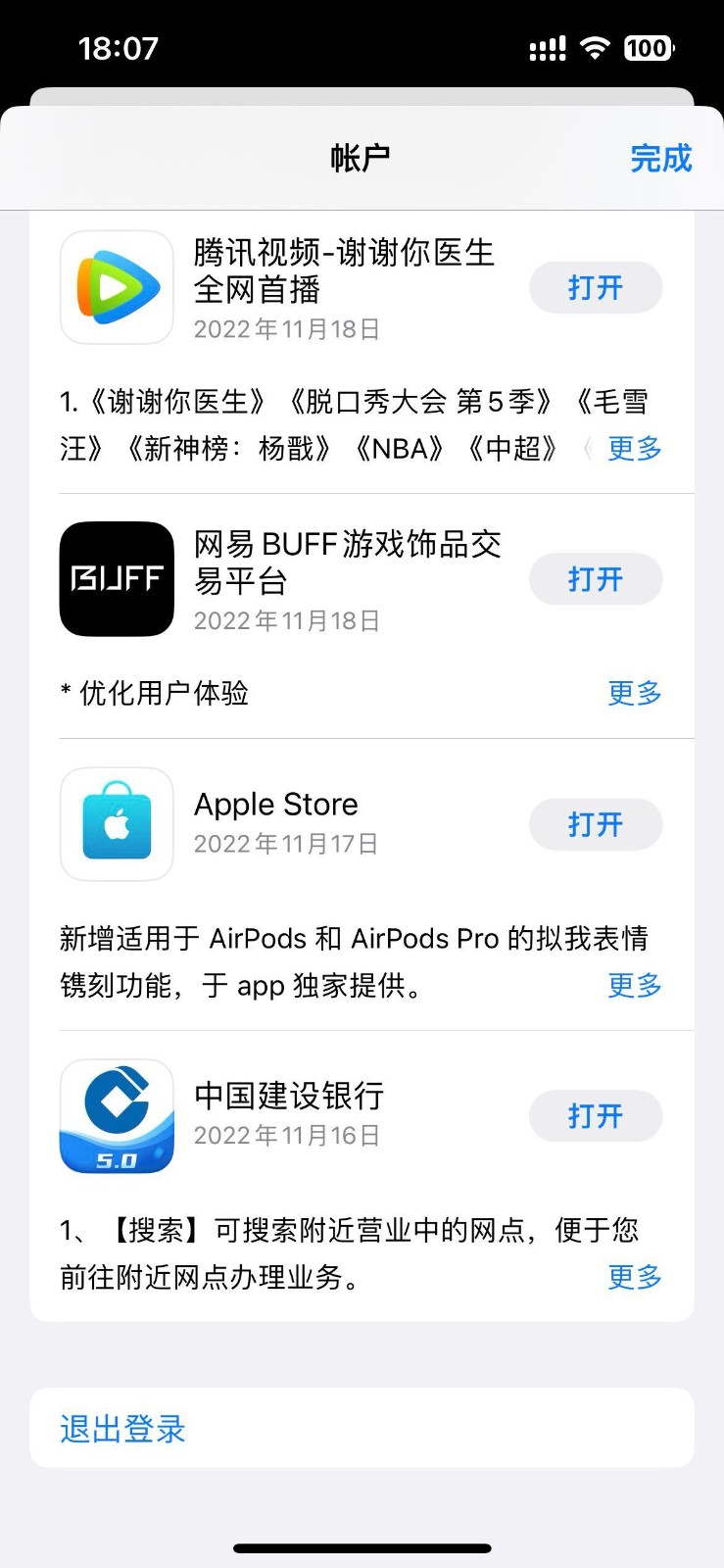The image size is (724, 1568).
Task: Tap 完成 to close the account page
Action: click(x=660, y=158)
